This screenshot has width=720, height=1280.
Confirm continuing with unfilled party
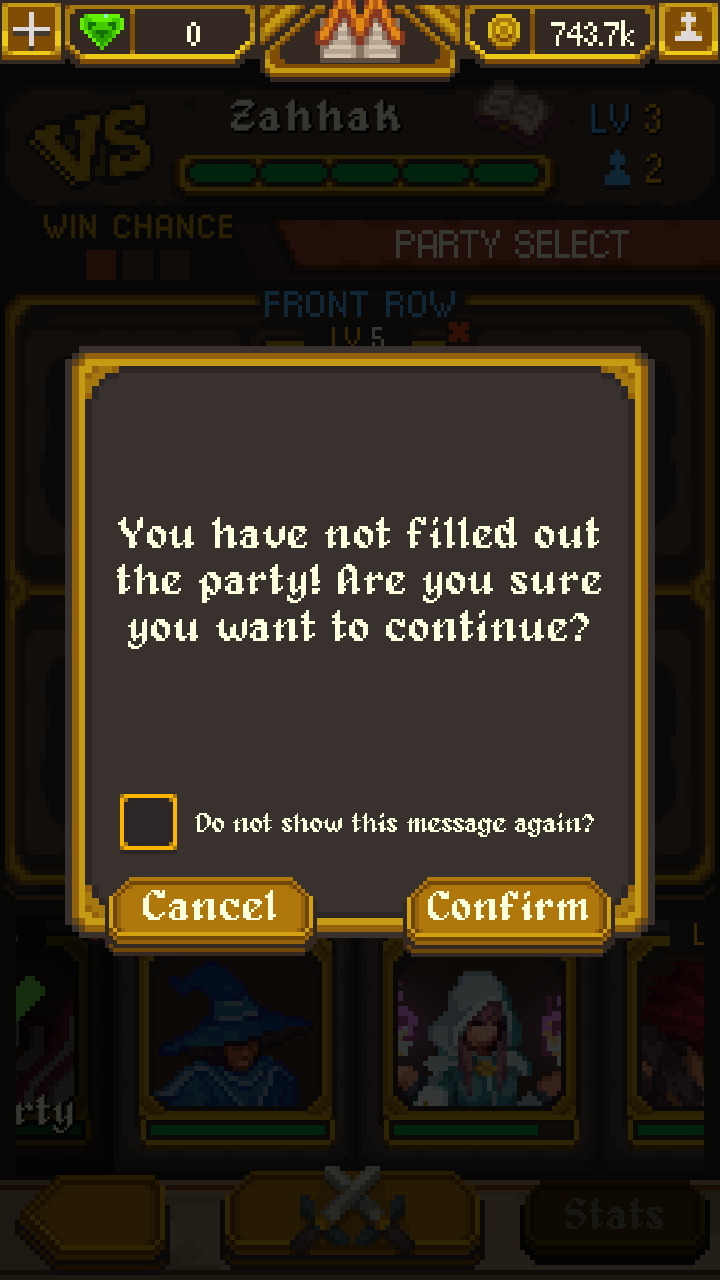click(x=508, y=909)
